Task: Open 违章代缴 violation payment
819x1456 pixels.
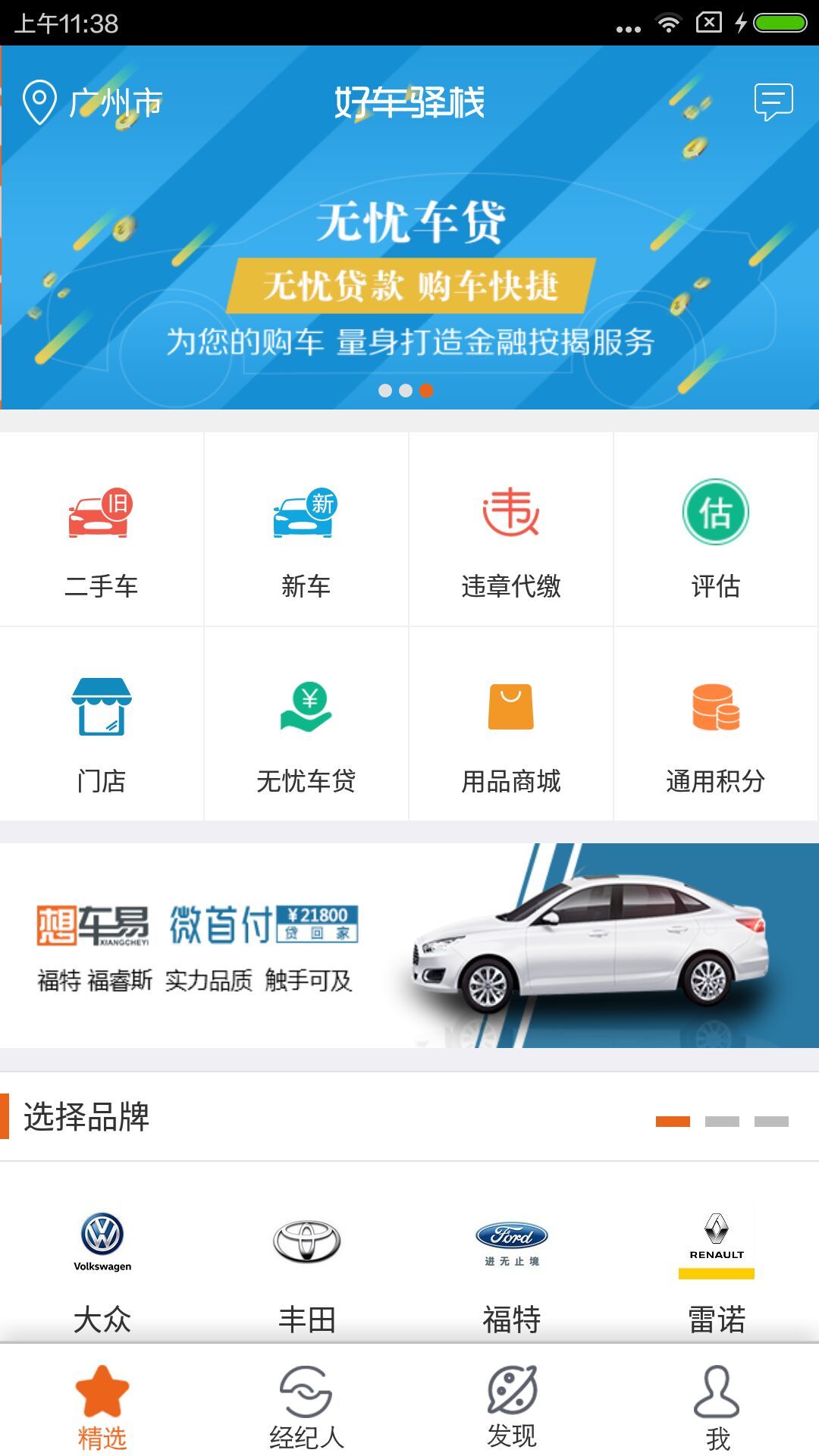Action: point(511,531)
